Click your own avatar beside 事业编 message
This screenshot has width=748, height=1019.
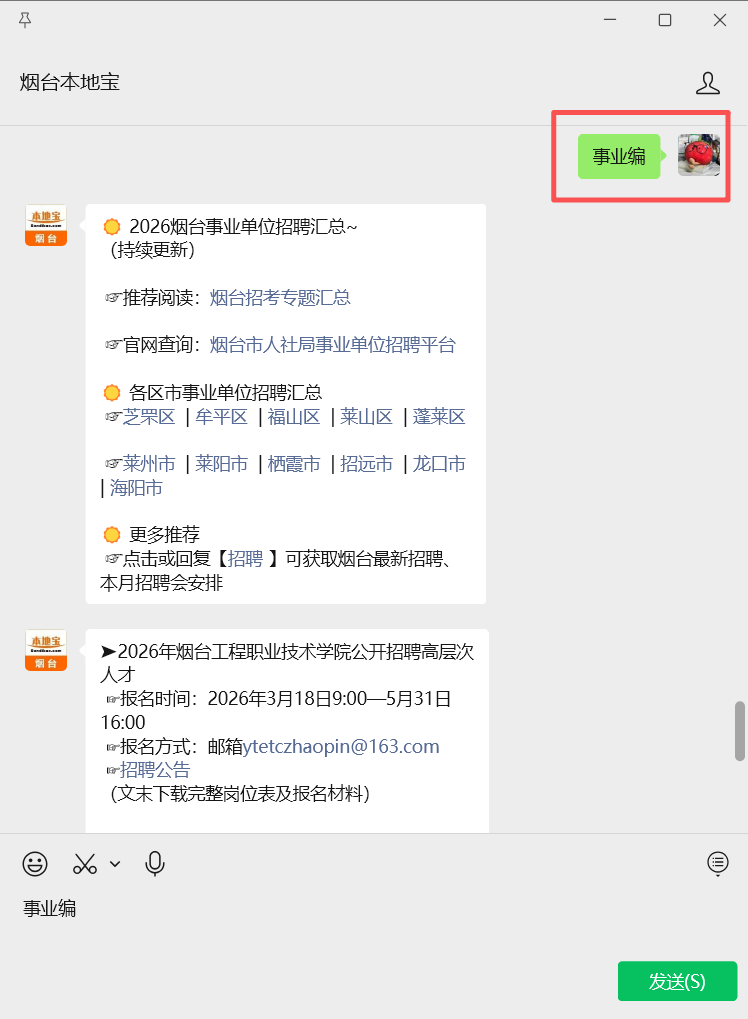(x=697, y=157)
